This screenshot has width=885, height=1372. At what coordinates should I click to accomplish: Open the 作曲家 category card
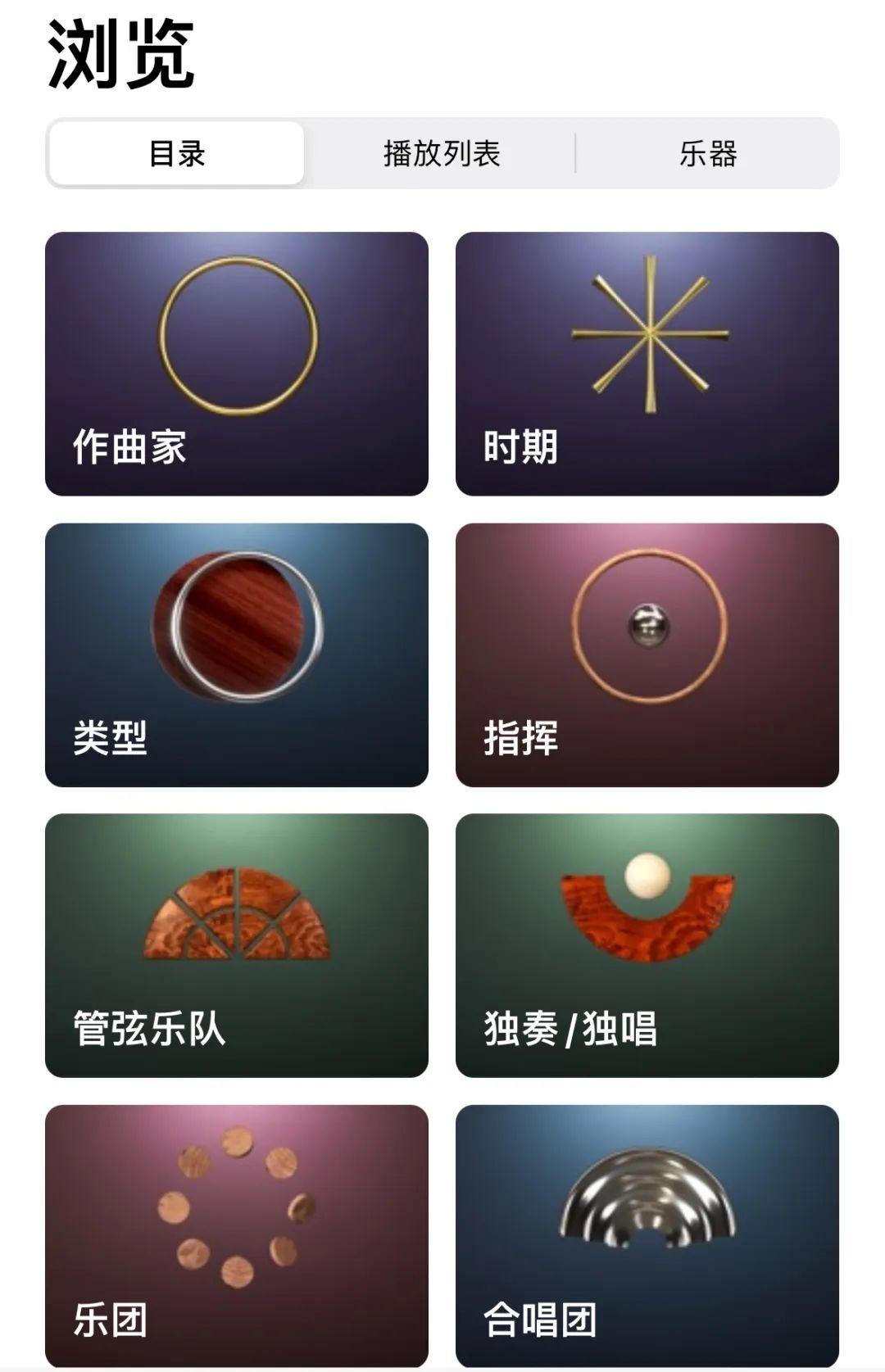pyautogui.click(x=237, y=364)
